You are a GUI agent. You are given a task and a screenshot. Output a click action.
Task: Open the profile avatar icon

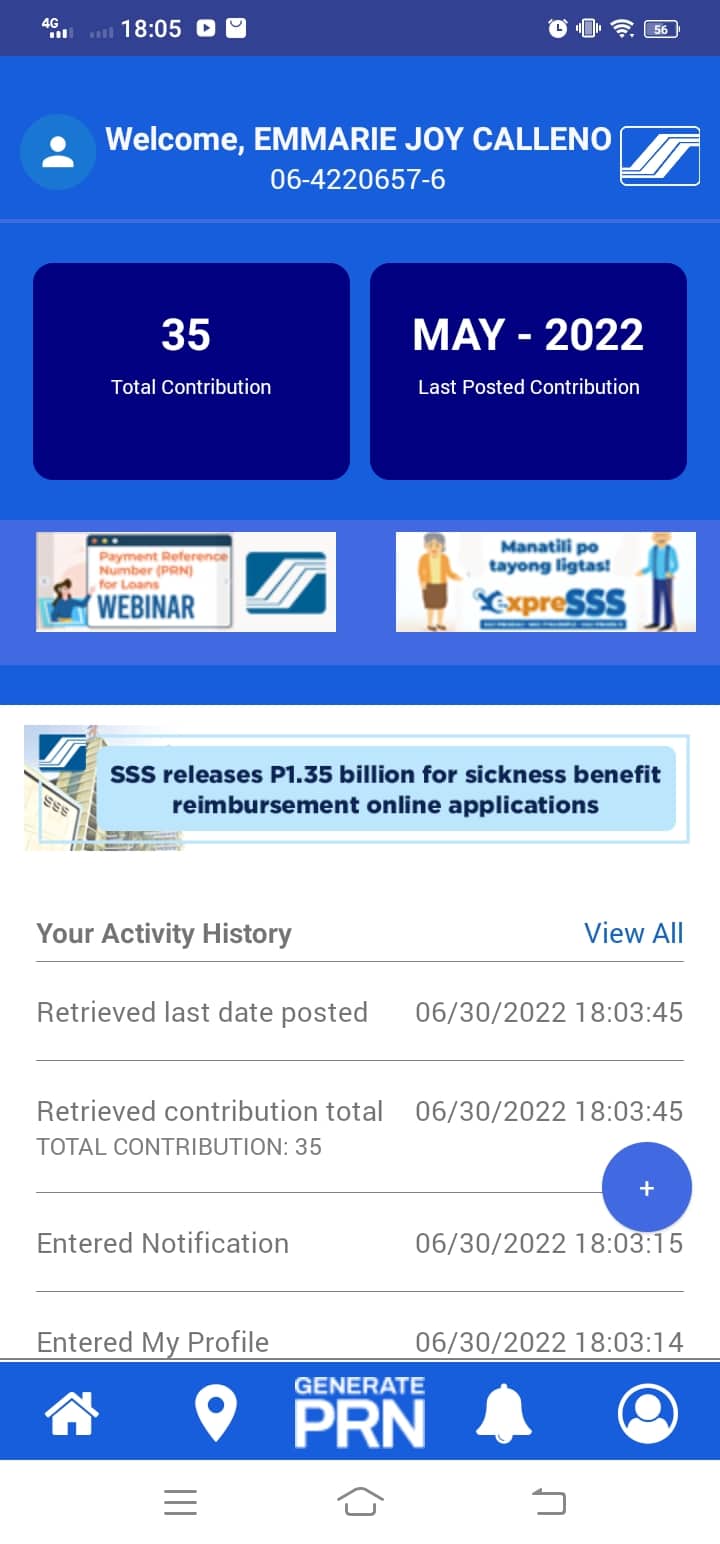[58, 152]
